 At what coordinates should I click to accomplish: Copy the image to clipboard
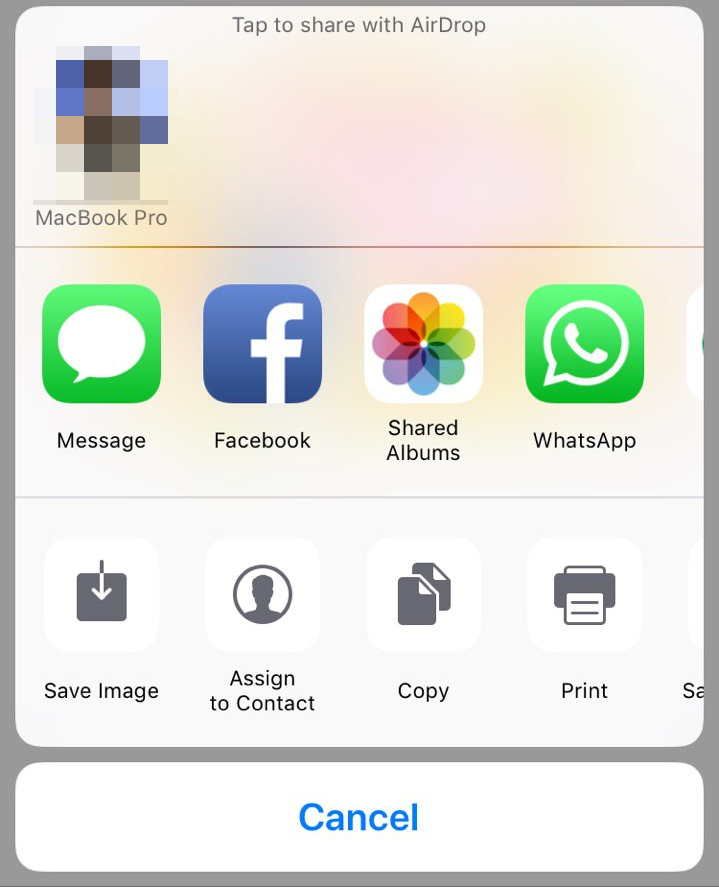423,595
